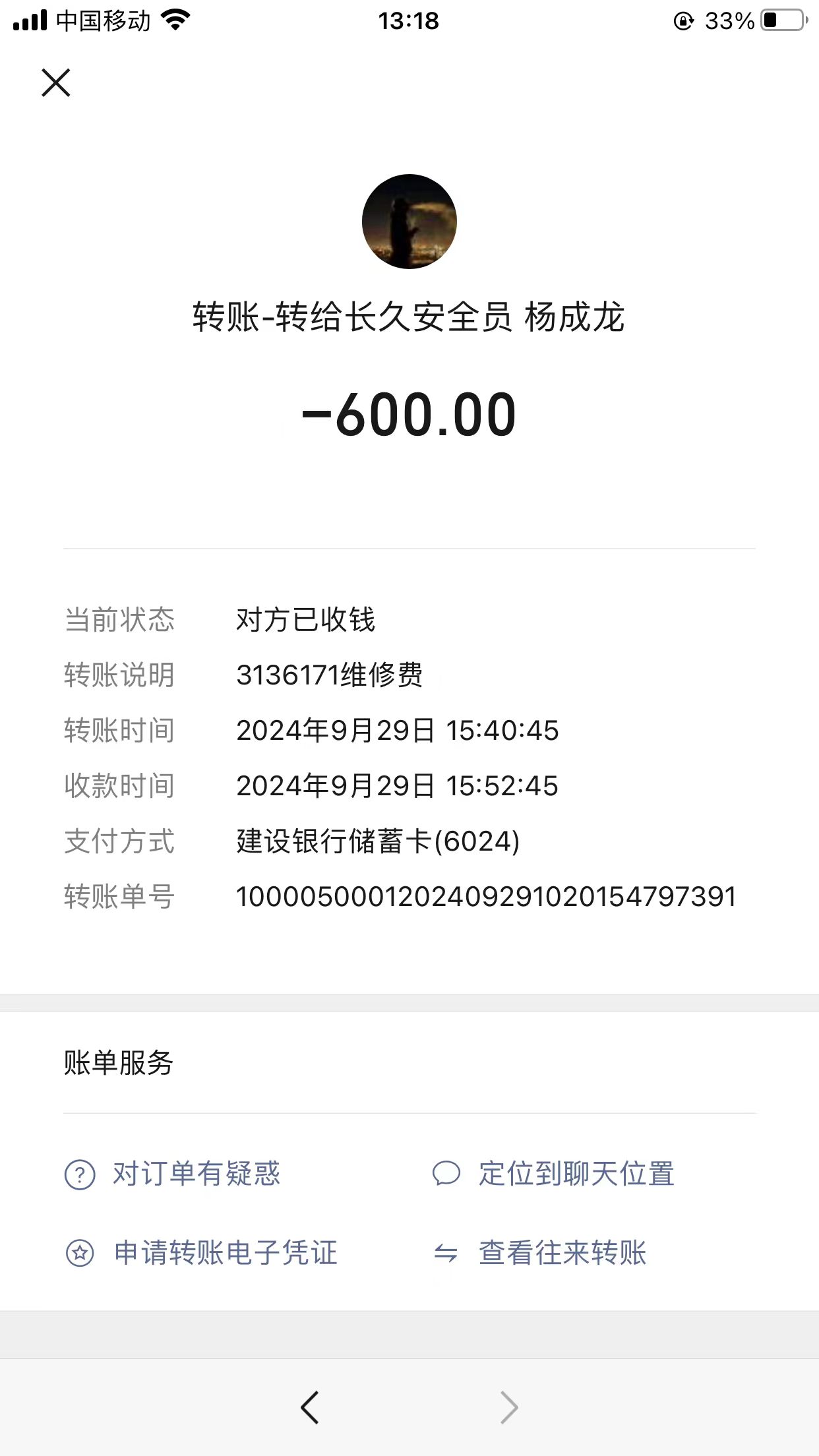Go back with the bottom left arrow
The height and width of the screenshot is (1456, 819).
(x=310, y=1407)
